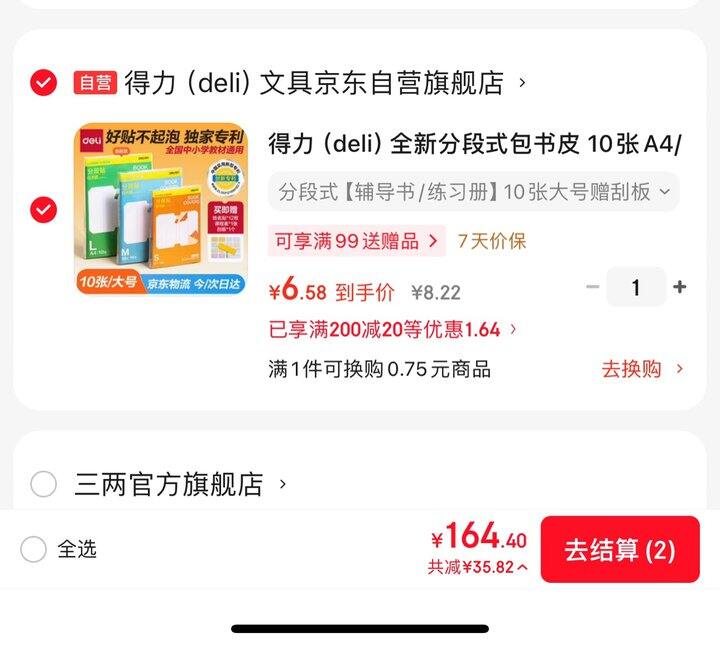
Task: Open 得力 (deli) 文具京东自营旗舰店 store page
Action: click(313, 83)
